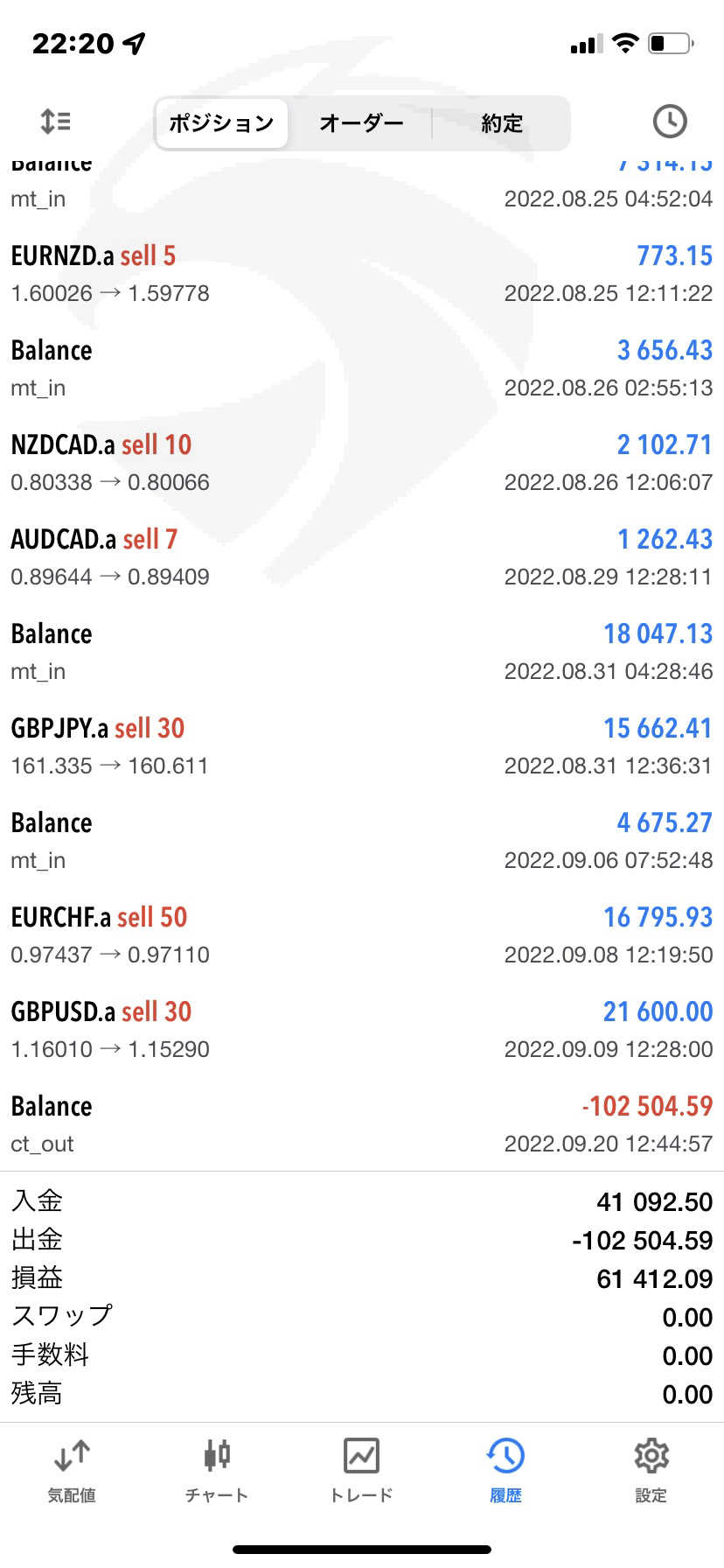The width and height of the screenshot is (724, 1568).
Task: Switch to the オーダー segment
Action: tap(361, 123)
